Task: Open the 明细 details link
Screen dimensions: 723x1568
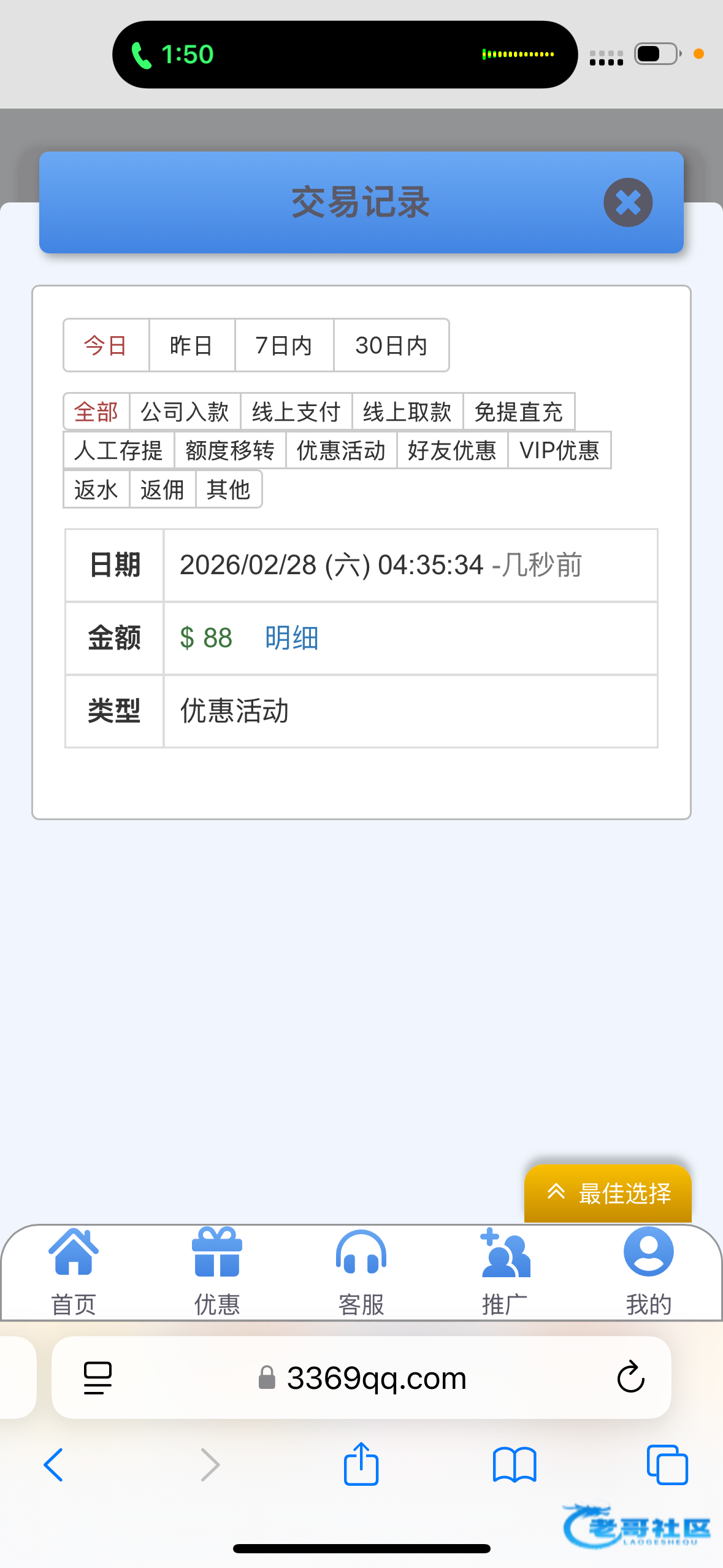Action: (x=292, y=638)
